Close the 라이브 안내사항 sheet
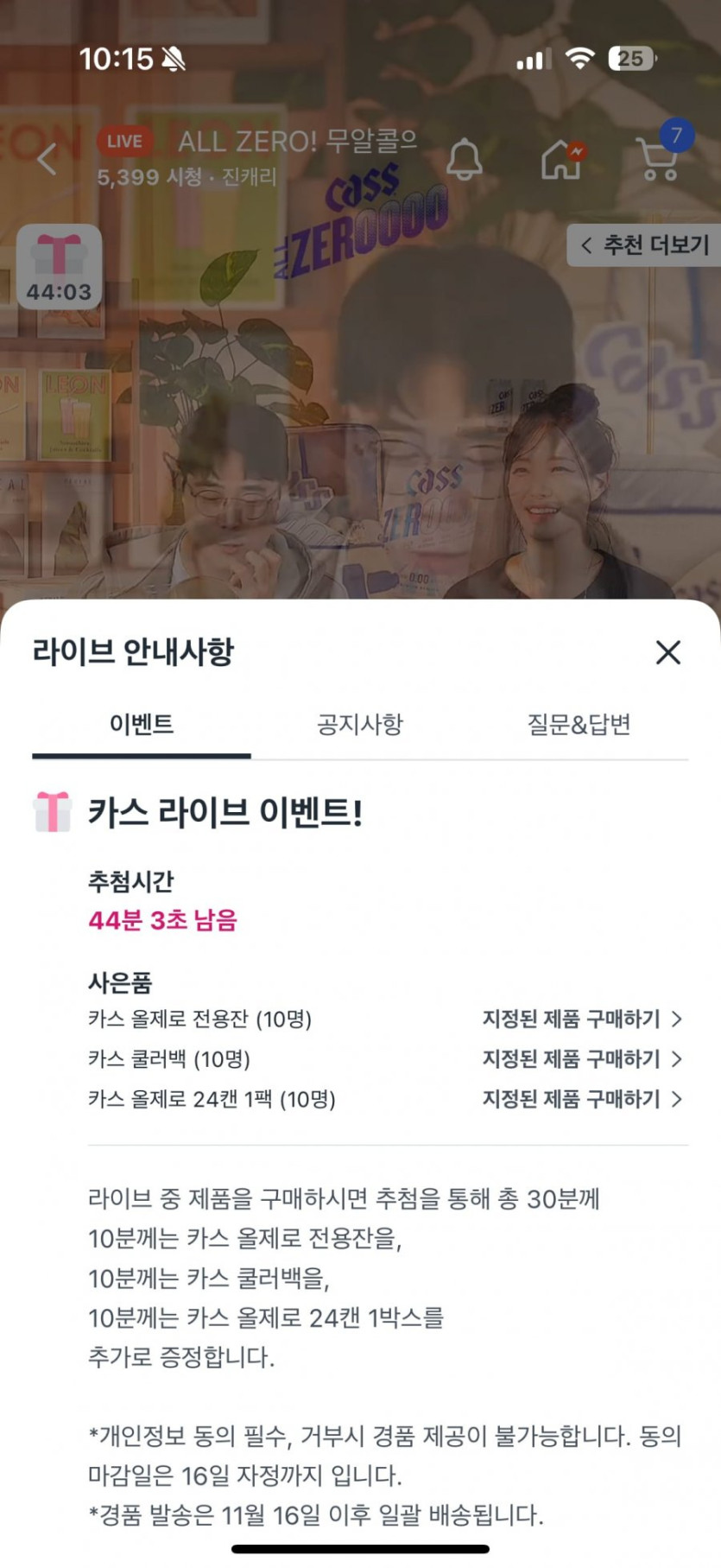 tap(667, 652)
